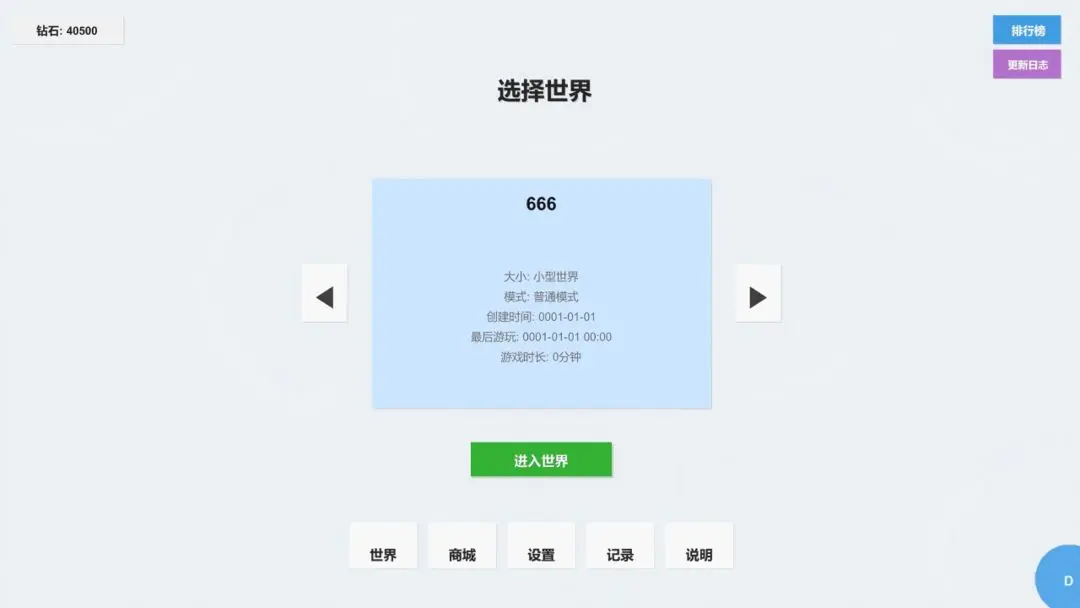Tap the blue D floating button
The image size is (1080, 608).
tap(1062, 579)
